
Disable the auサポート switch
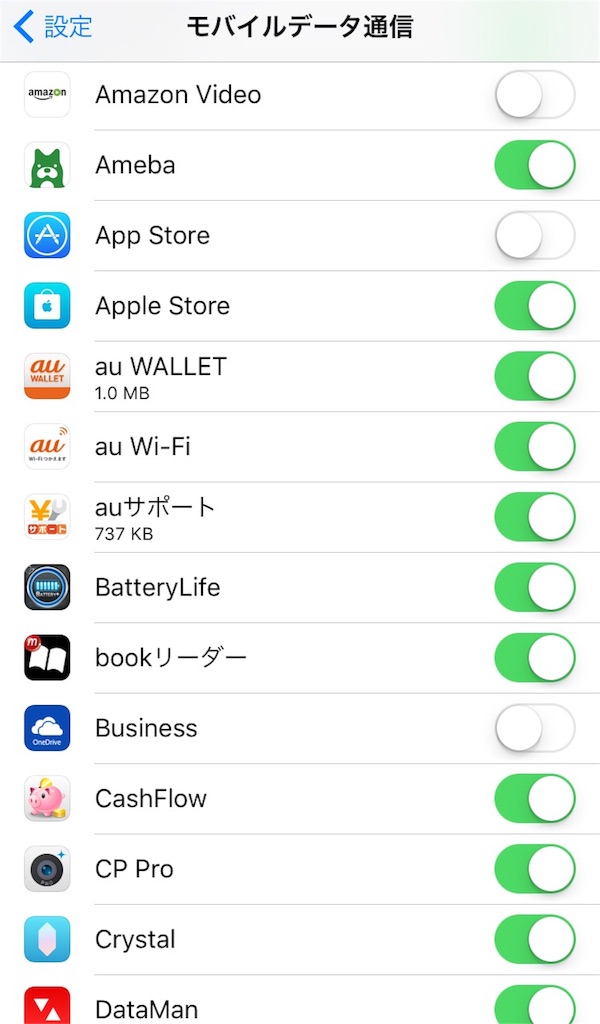534,517
